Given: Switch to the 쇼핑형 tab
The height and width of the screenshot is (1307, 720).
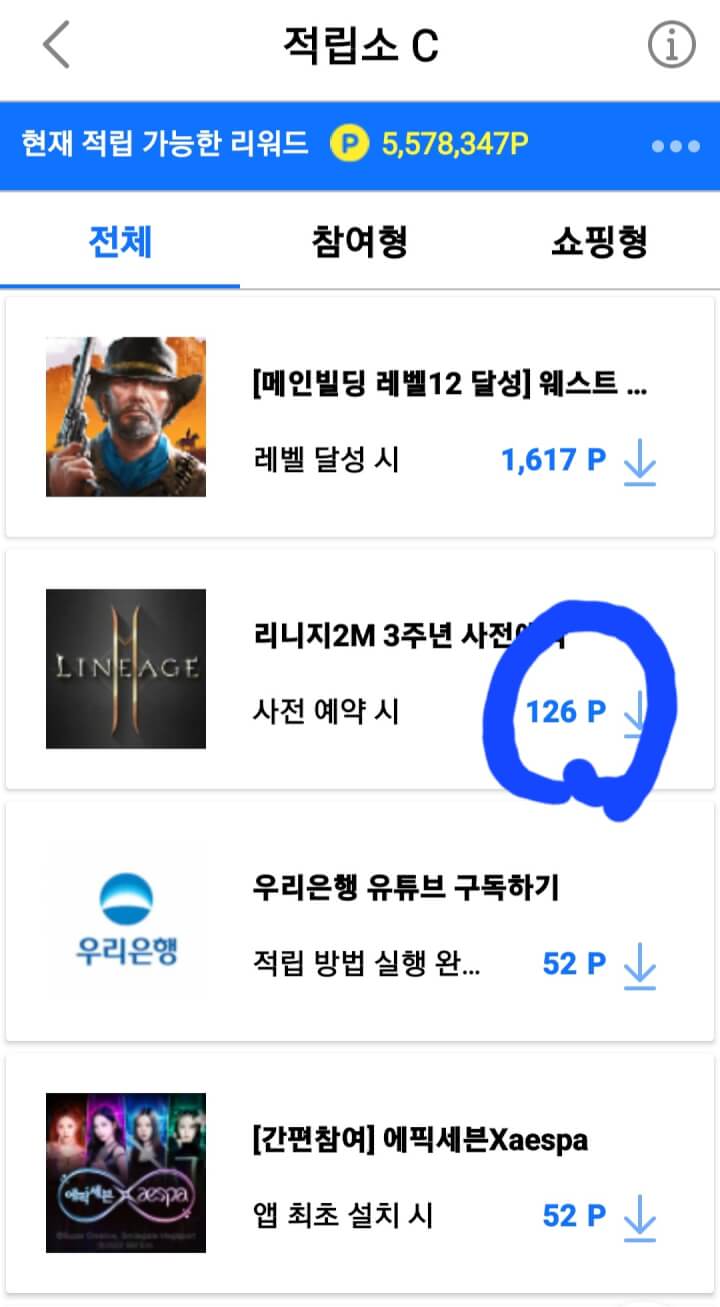Looking at the screenshot, I should tap(599, 242).
